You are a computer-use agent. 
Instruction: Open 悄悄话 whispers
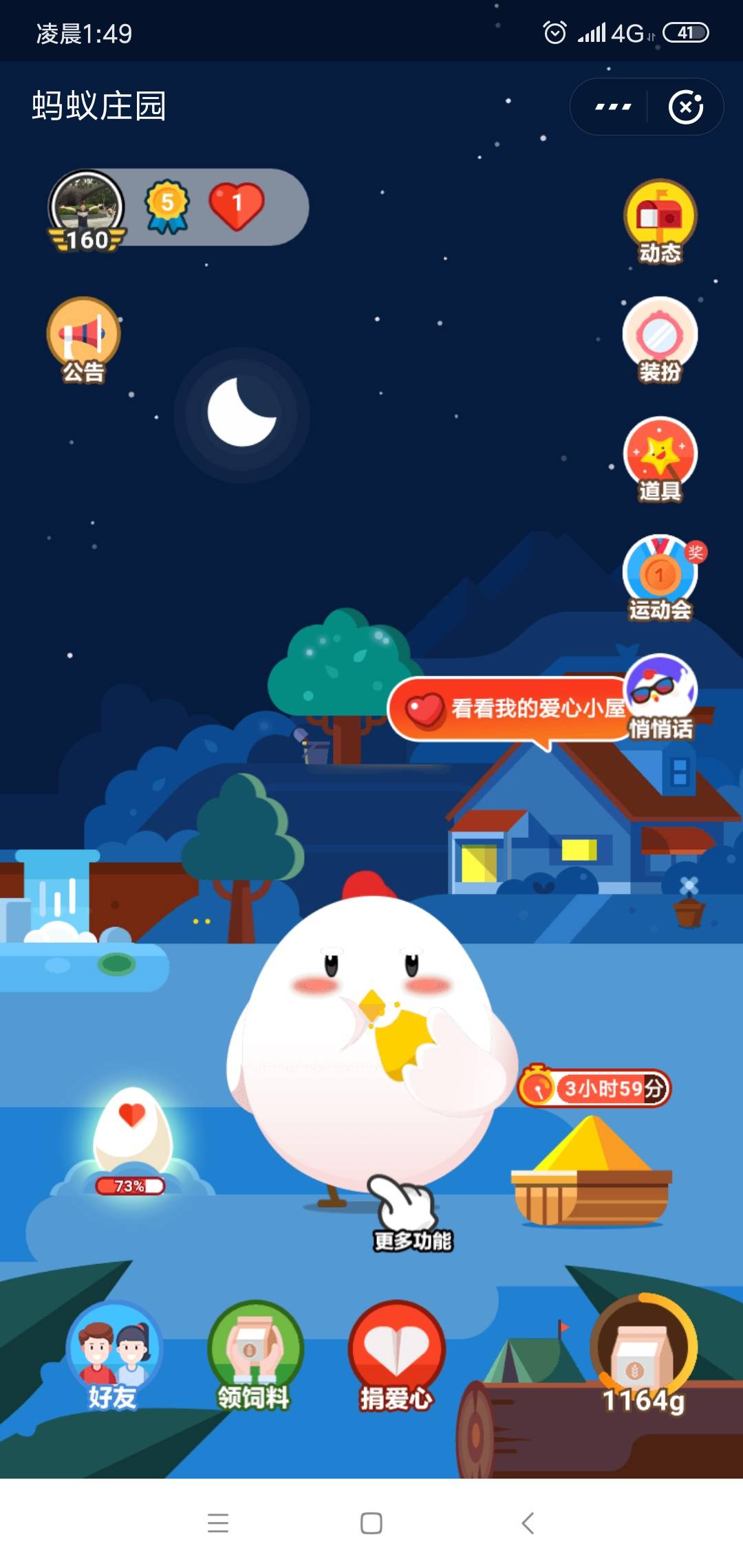[660, 696]
